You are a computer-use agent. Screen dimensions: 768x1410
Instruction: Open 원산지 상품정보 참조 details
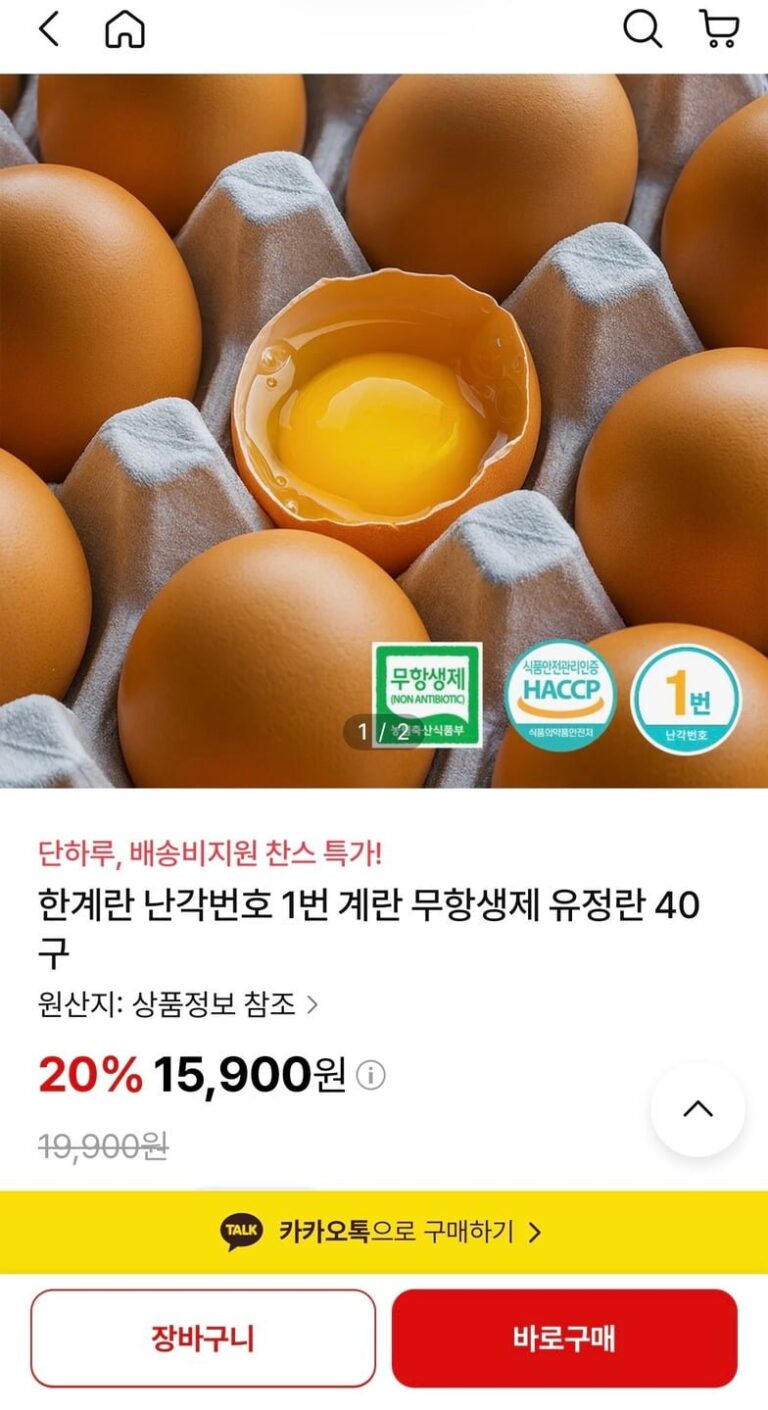pos(178,1004)
